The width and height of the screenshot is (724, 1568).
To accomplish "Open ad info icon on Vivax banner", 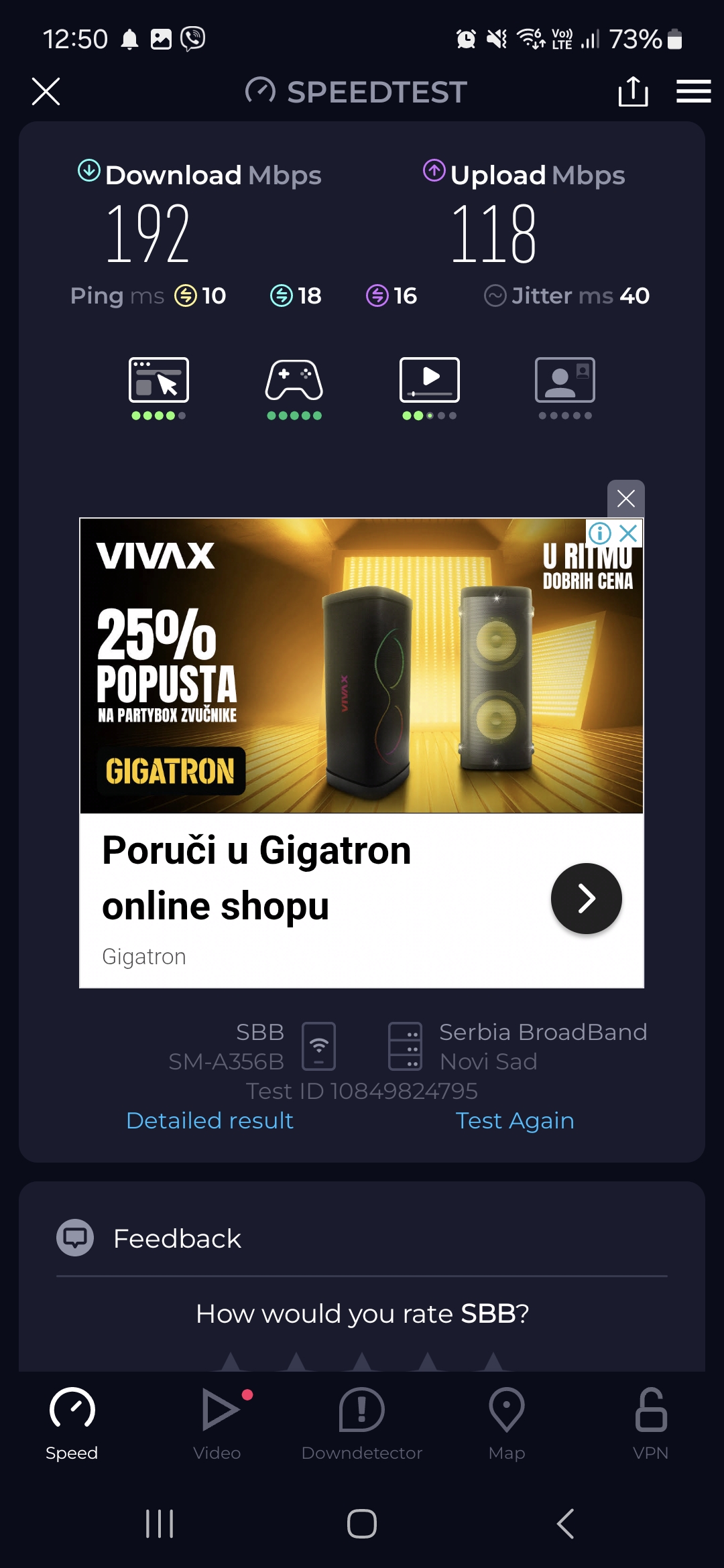I will (599, 533).
